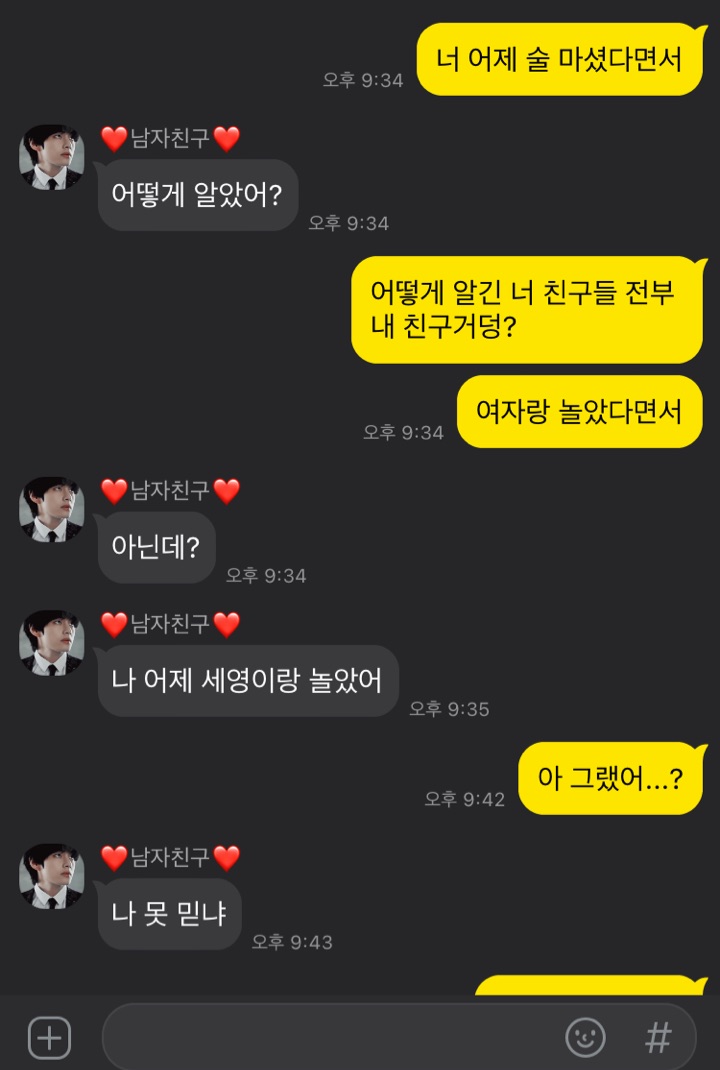Open 남자친구 profile photo beside "나 못 믿냐"
This screenshot has width=720, height=1070.
point(52,876)
